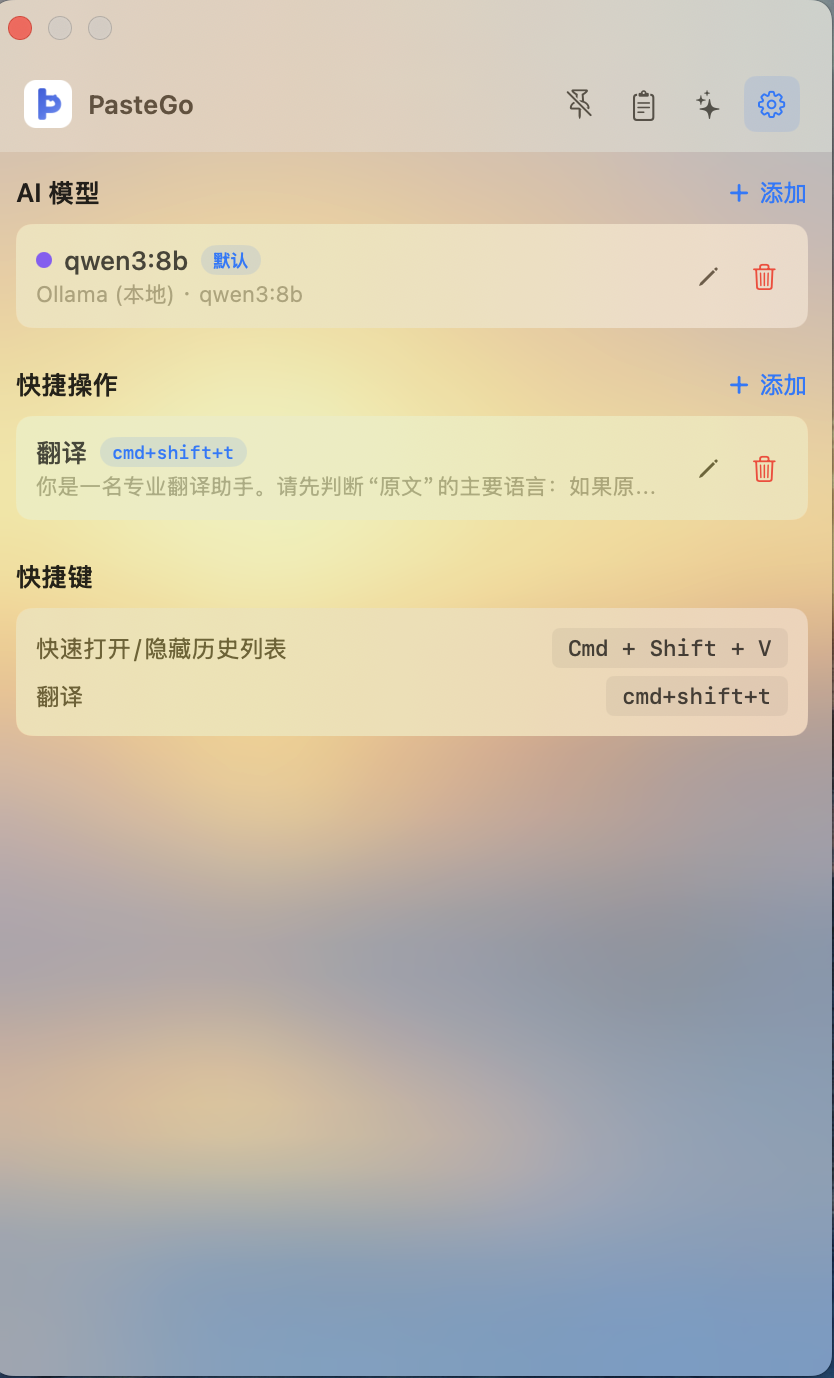
Task: Edit the qwen3:8b model with pencil icon
Action: pyautogui.click(x=708, y=277)
